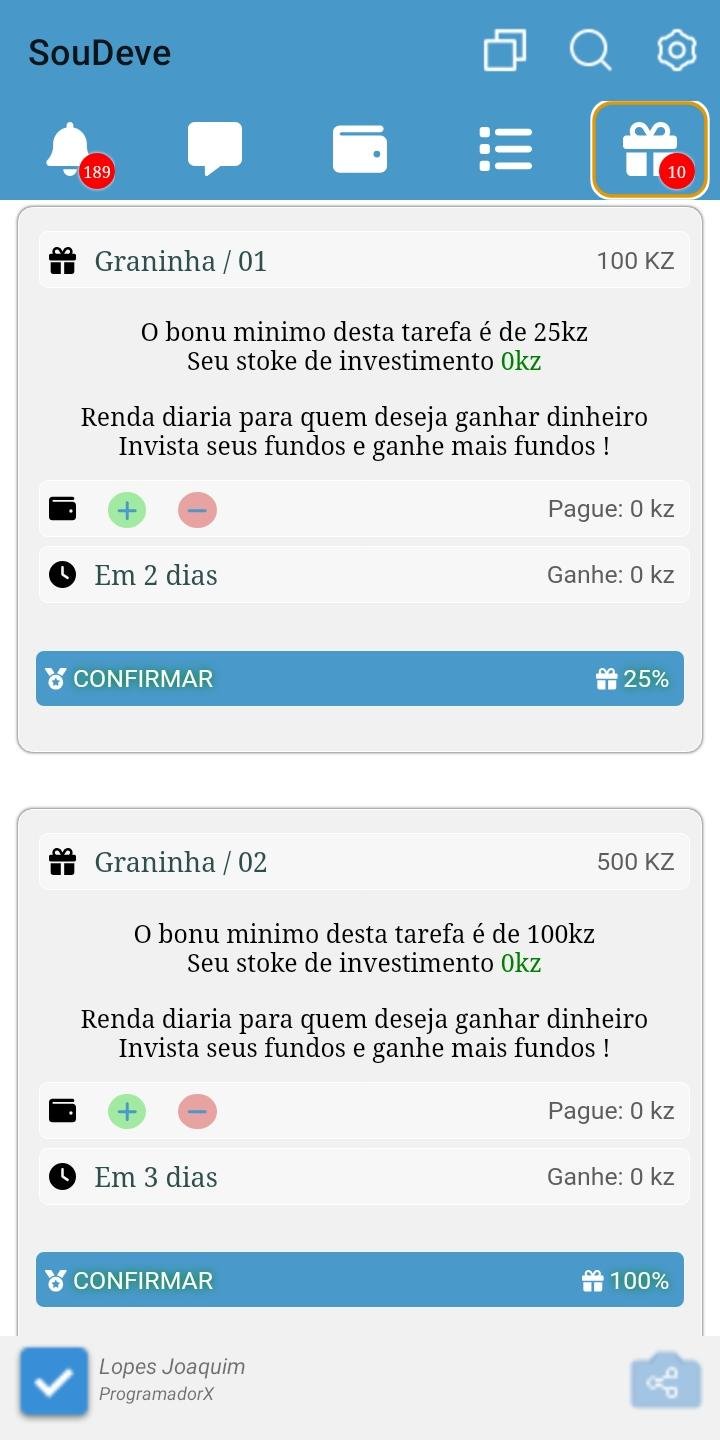Switch to the wallet tab
This screenshot has width=720, height=1440.
360,149
